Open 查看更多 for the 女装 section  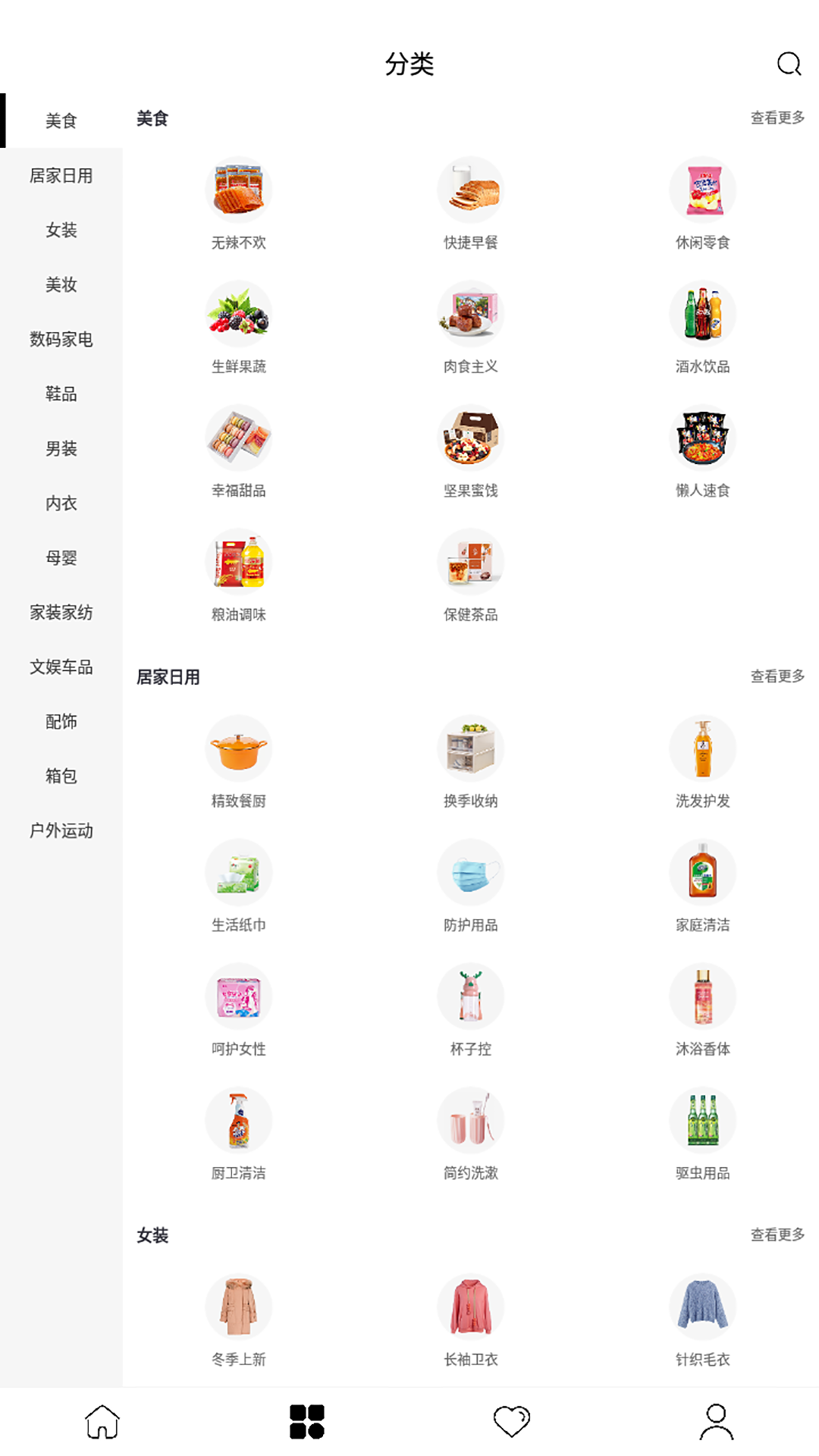[777, 1235]
